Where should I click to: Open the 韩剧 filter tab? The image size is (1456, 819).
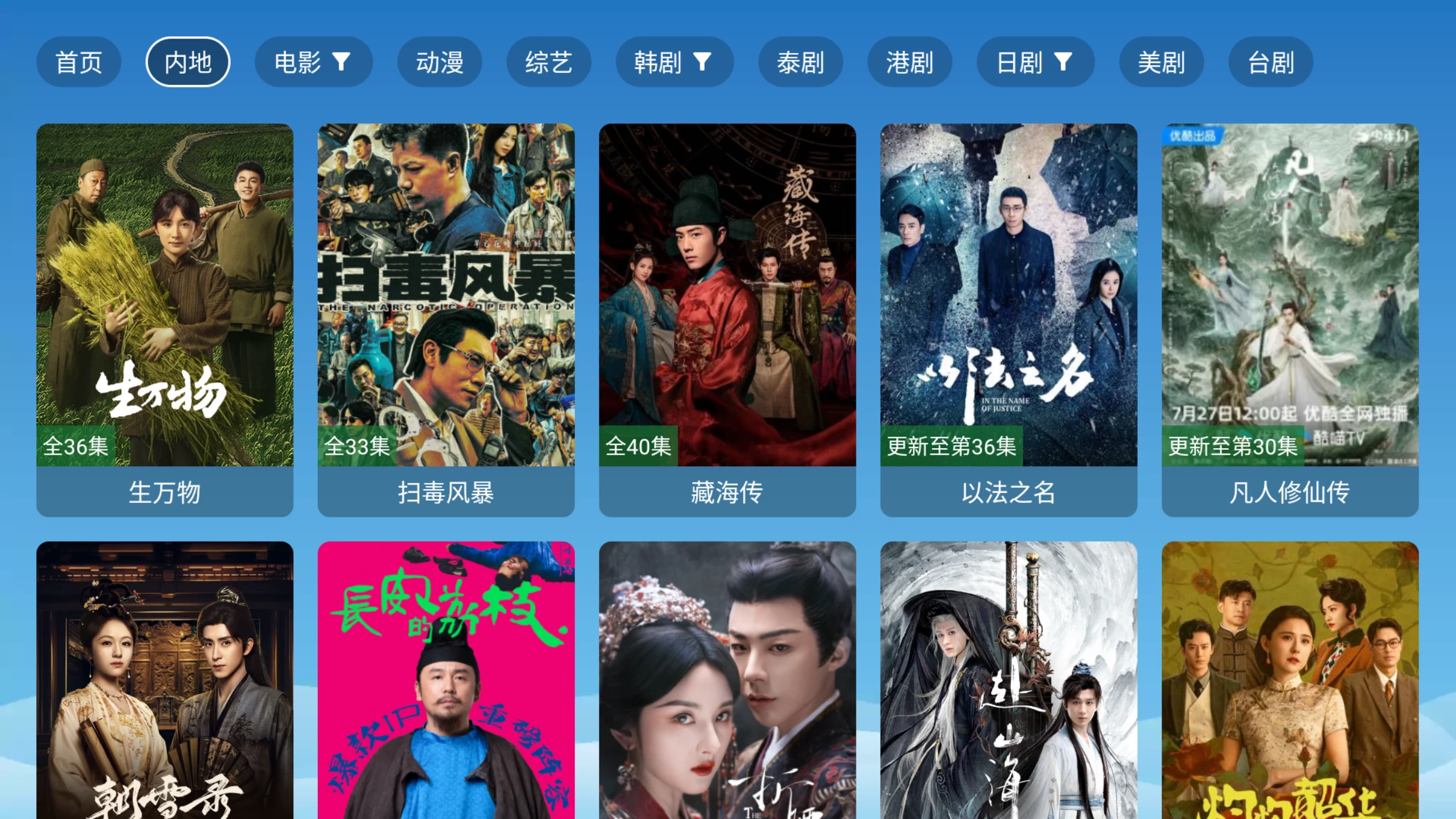(674, 62)
